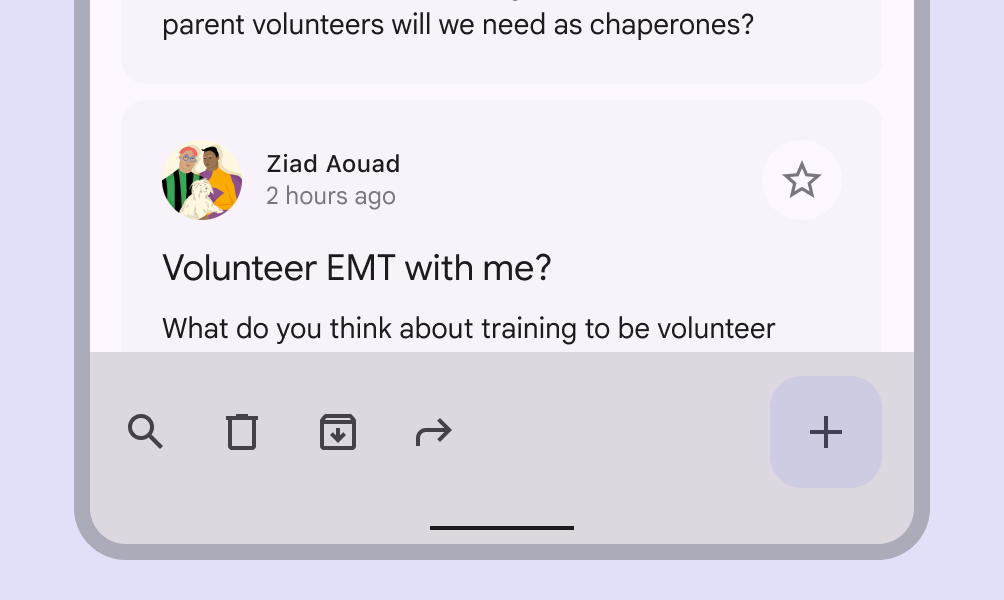Star the email from Ziad Aouad

[x=801, y=181]
